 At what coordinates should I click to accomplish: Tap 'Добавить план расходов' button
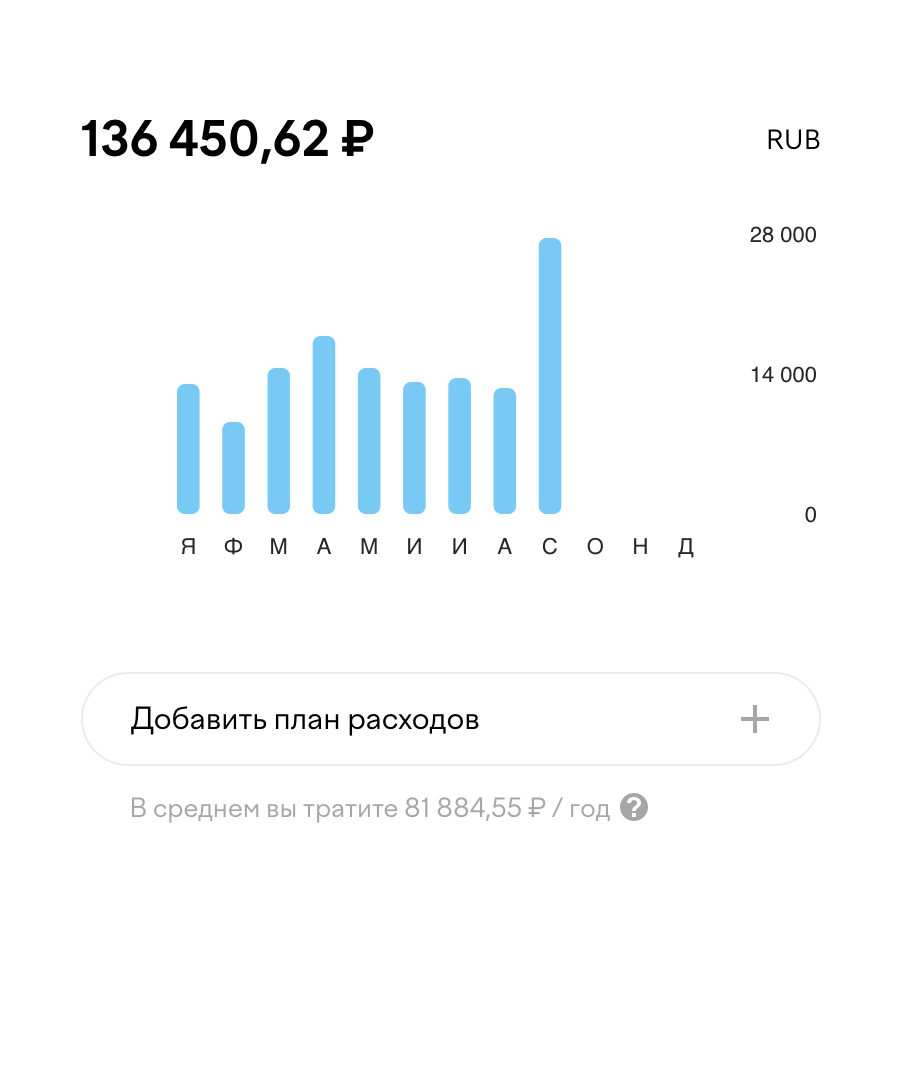click(x=450, y=720)
